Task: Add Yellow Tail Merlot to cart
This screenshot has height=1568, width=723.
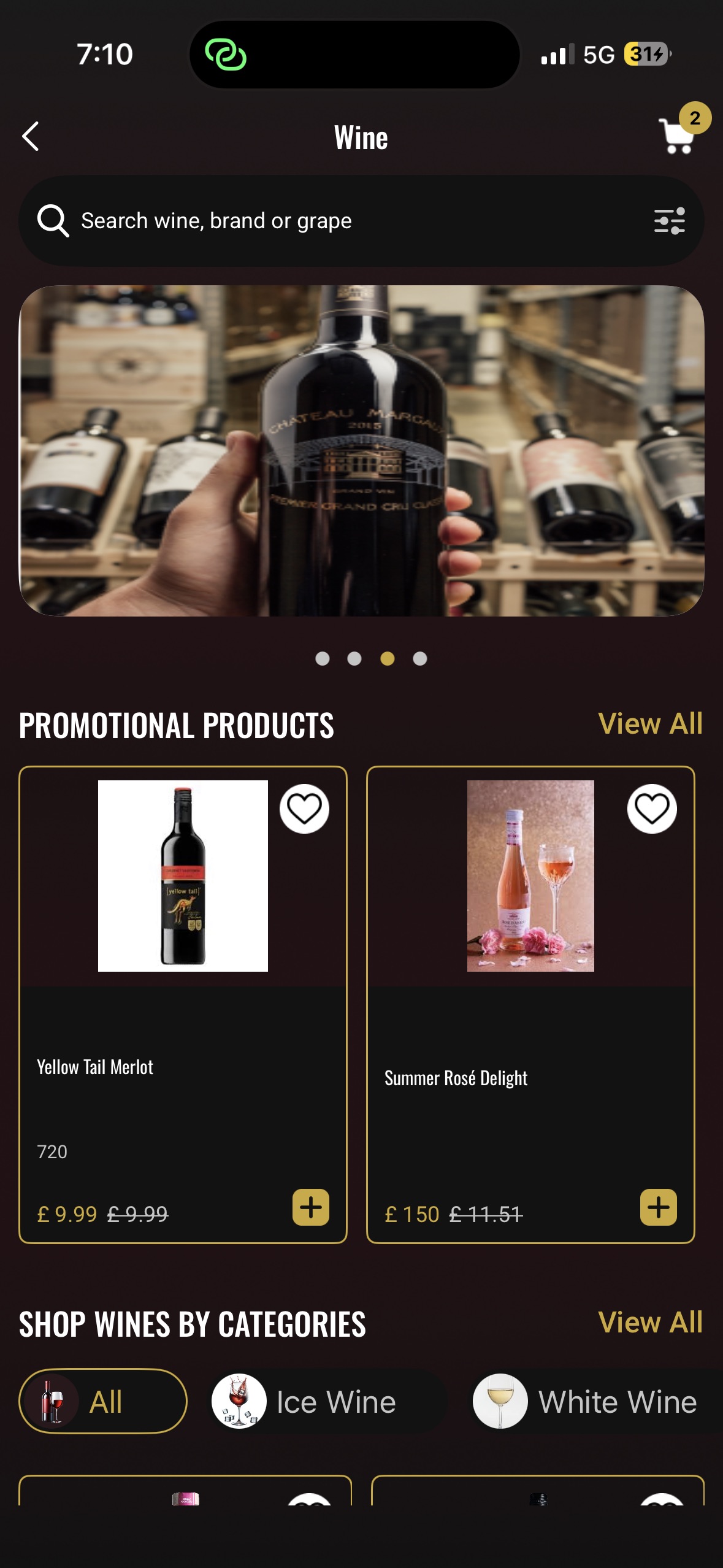Action: tap(311, 1207)
